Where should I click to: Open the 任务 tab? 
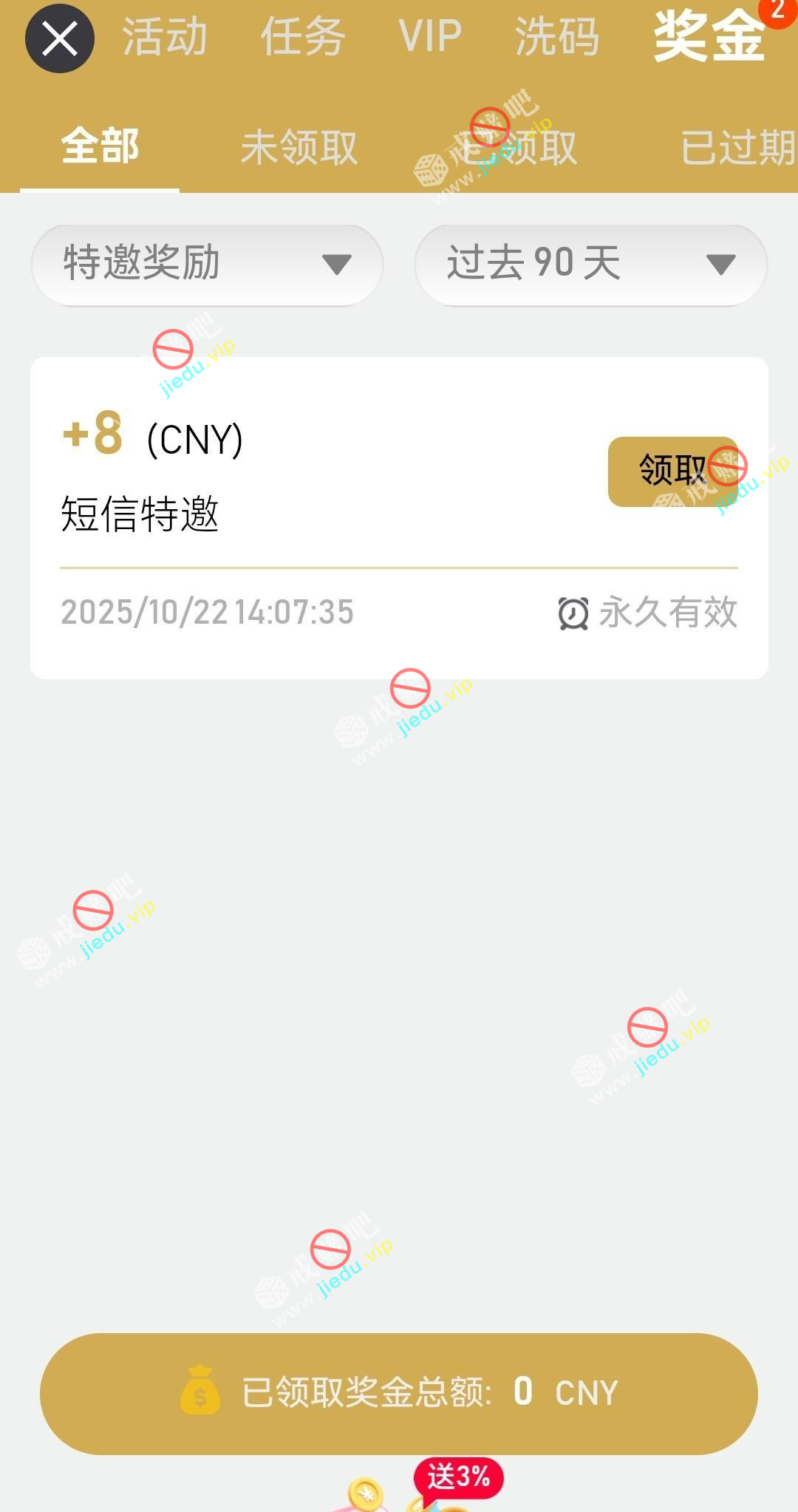pyautogui.click(x=303, y=37)
